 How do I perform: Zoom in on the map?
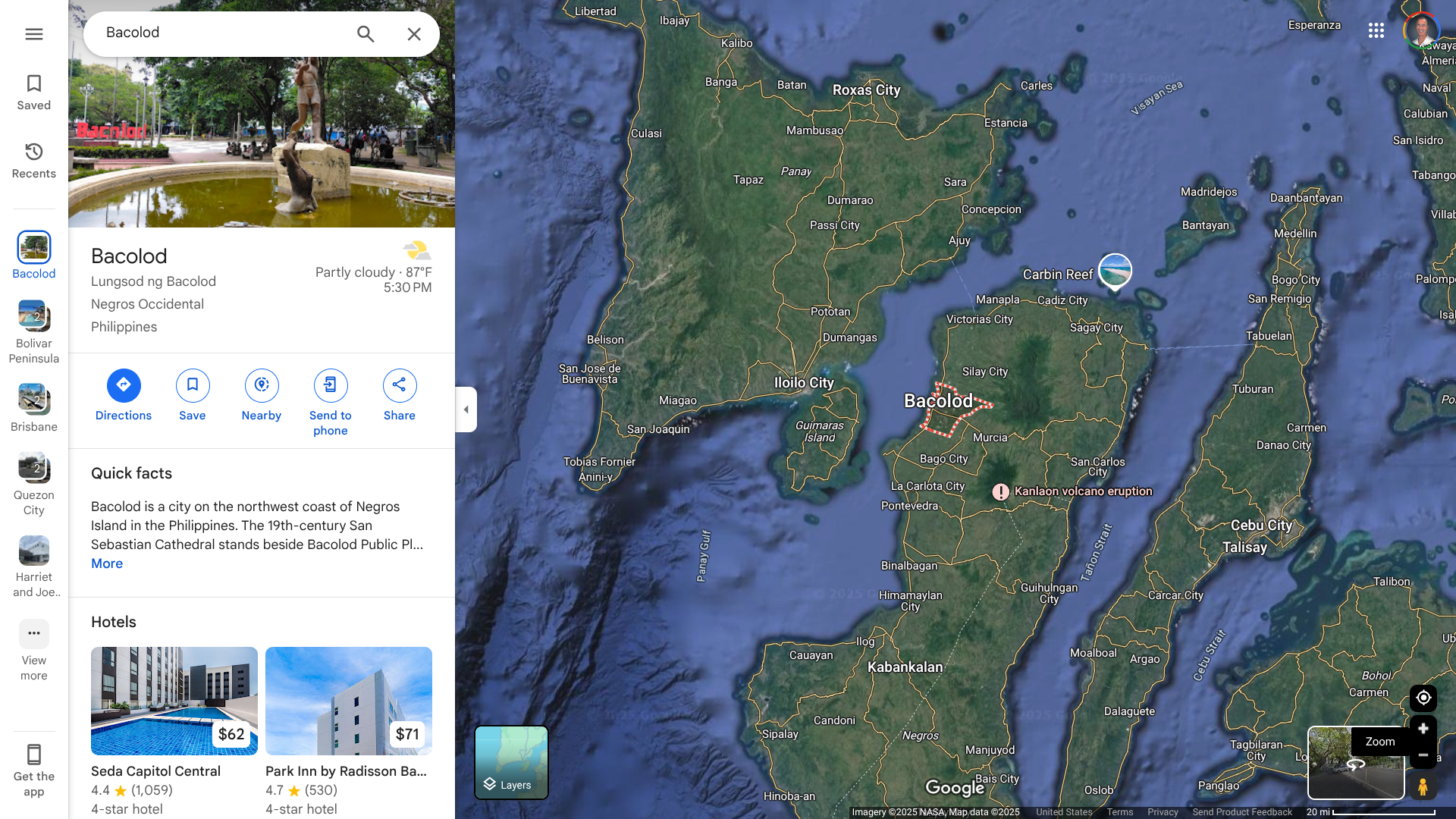click(1423, 729)
